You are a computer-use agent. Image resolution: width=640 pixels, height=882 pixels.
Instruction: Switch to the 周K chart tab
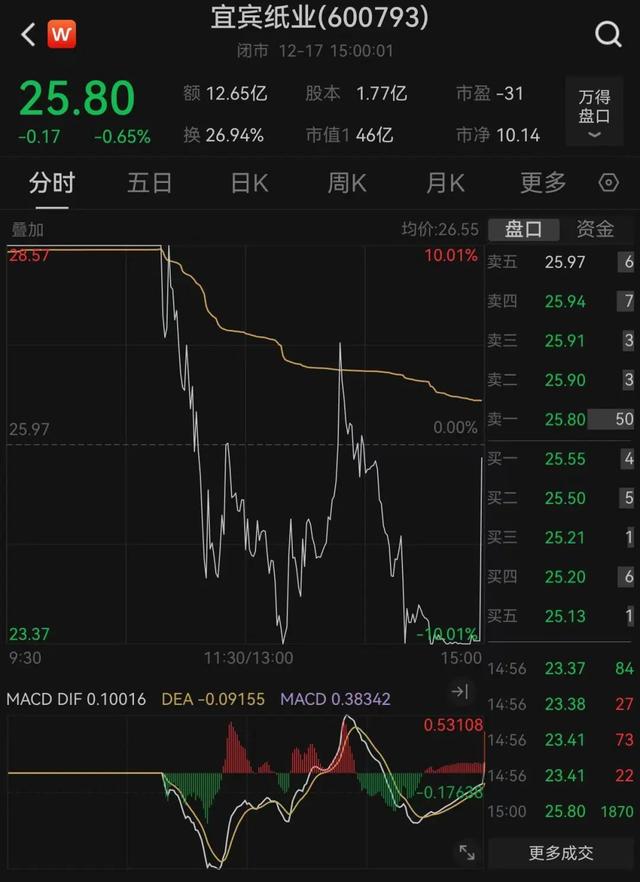point(347,183)
